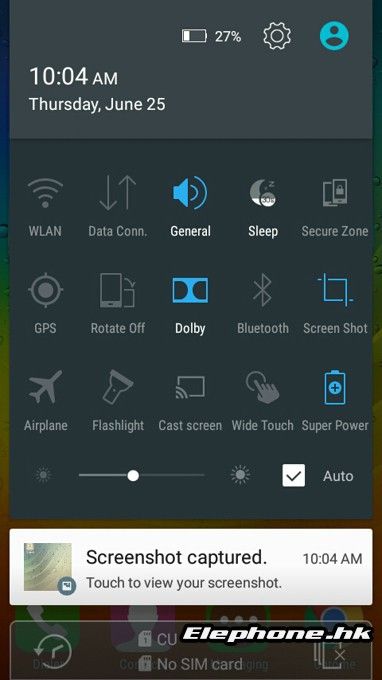Change the General sound profile
Screen dimensions: 382x680
tap(190, 207)
